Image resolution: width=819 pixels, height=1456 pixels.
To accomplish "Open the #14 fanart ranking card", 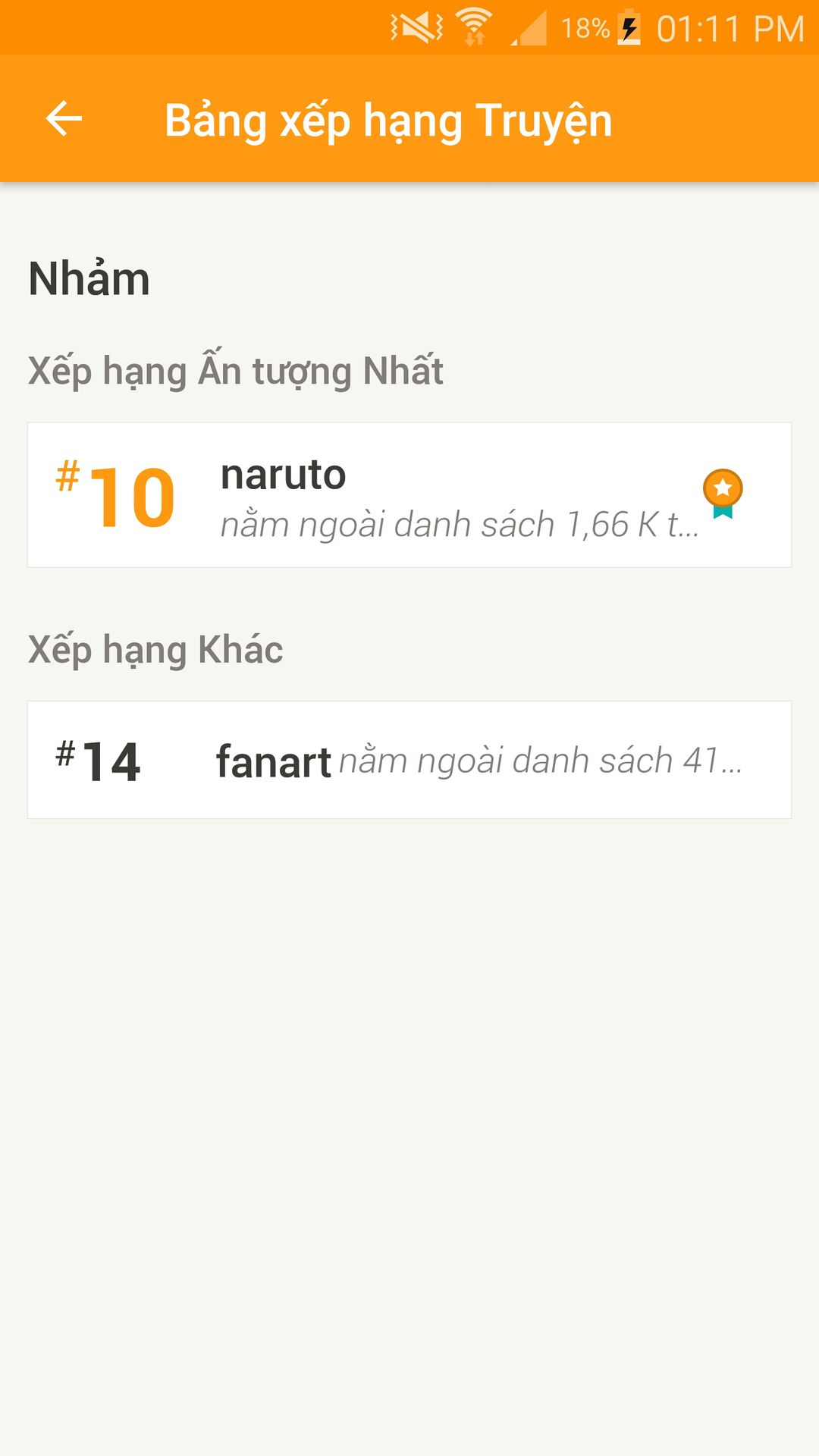I will tap(409, 760).
